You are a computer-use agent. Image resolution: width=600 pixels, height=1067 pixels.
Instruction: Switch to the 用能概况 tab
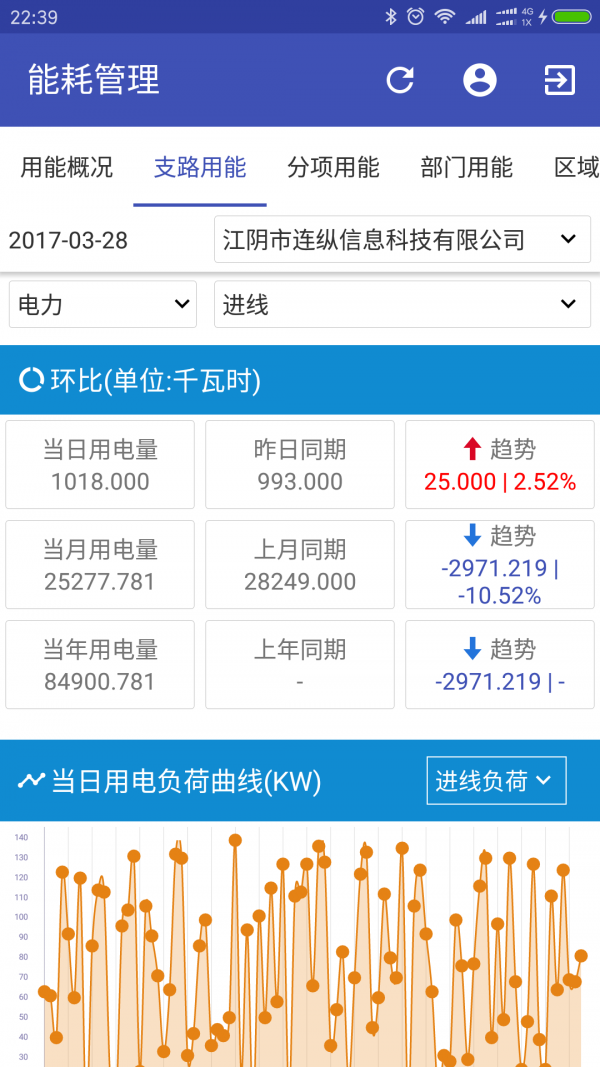(x=67, y=167)
